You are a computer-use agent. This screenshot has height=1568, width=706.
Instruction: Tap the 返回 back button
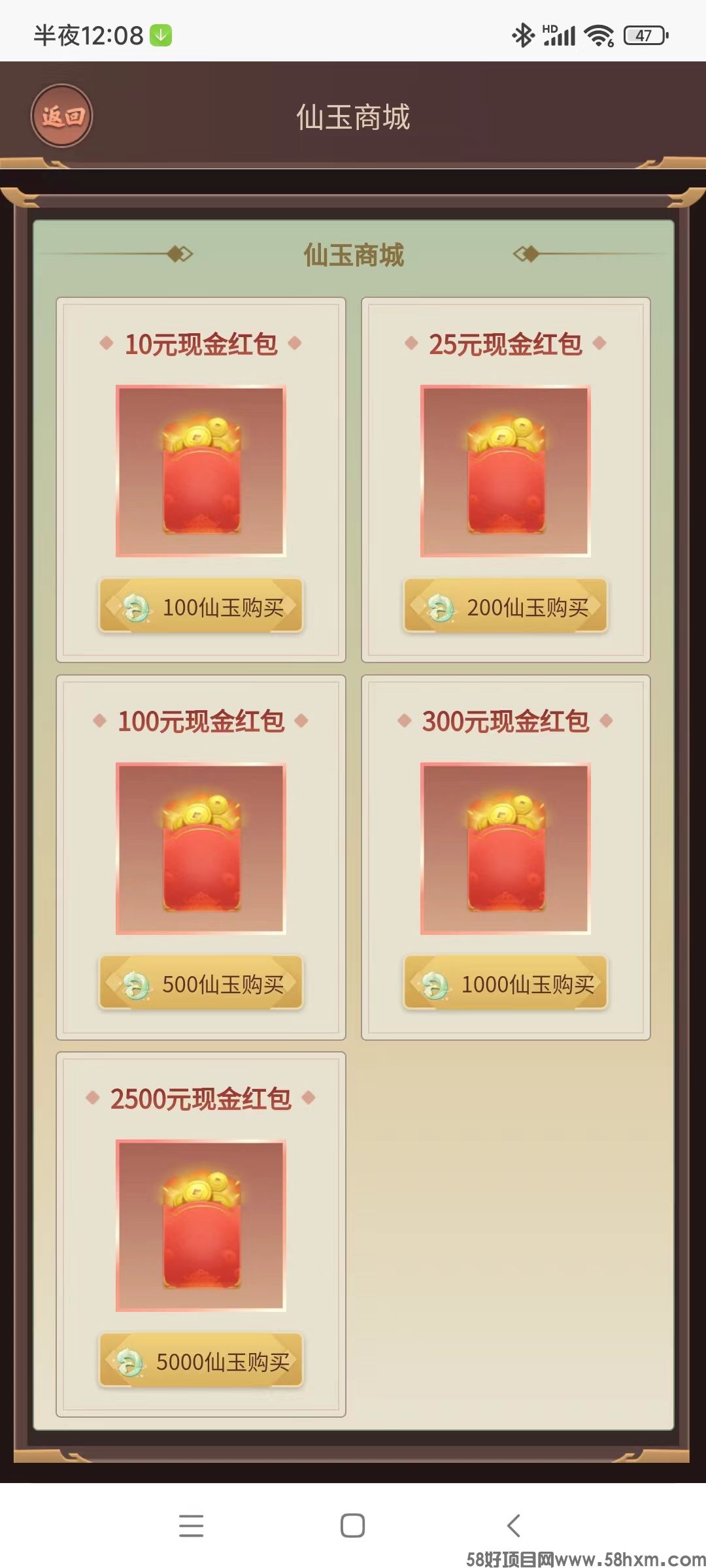(x=62, y=116)
